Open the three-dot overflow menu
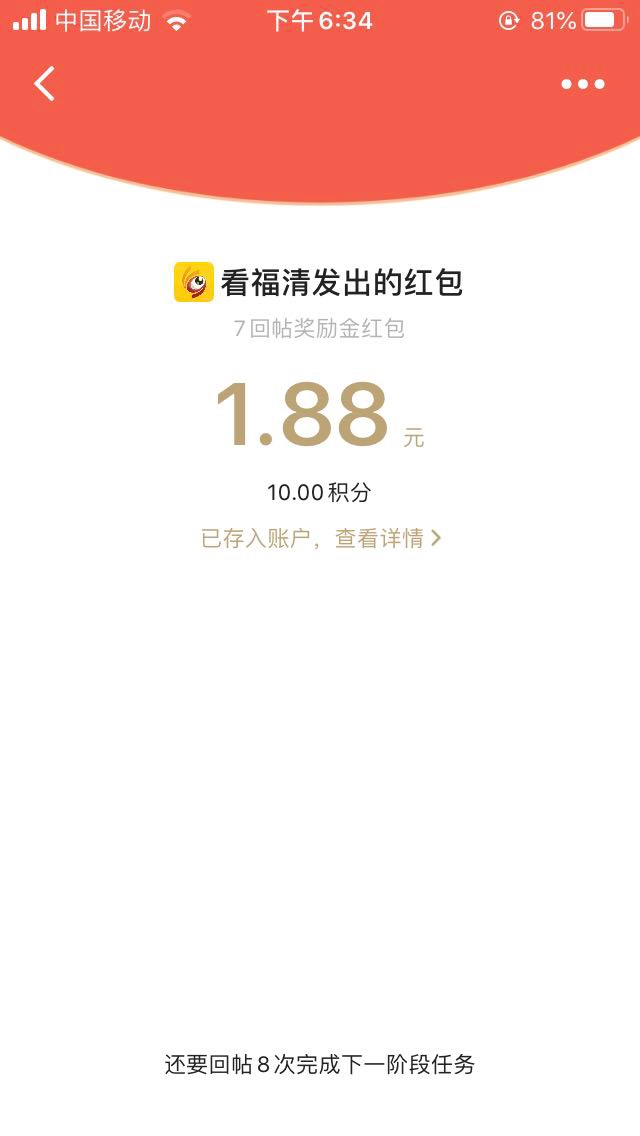The height and width of the screenshot is (1136, 640). [582, 84]
